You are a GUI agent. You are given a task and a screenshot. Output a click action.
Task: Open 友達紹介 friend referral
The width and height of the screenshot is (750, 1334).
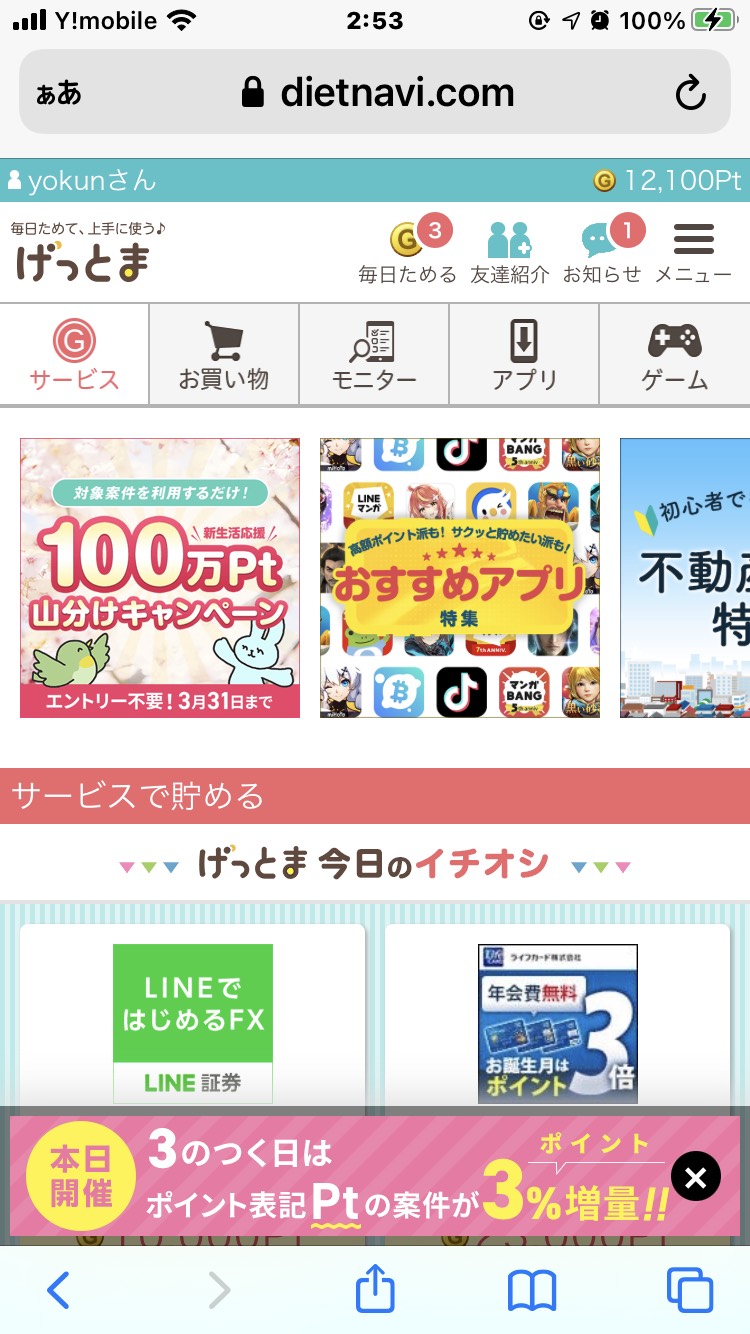tap(510, 251)
